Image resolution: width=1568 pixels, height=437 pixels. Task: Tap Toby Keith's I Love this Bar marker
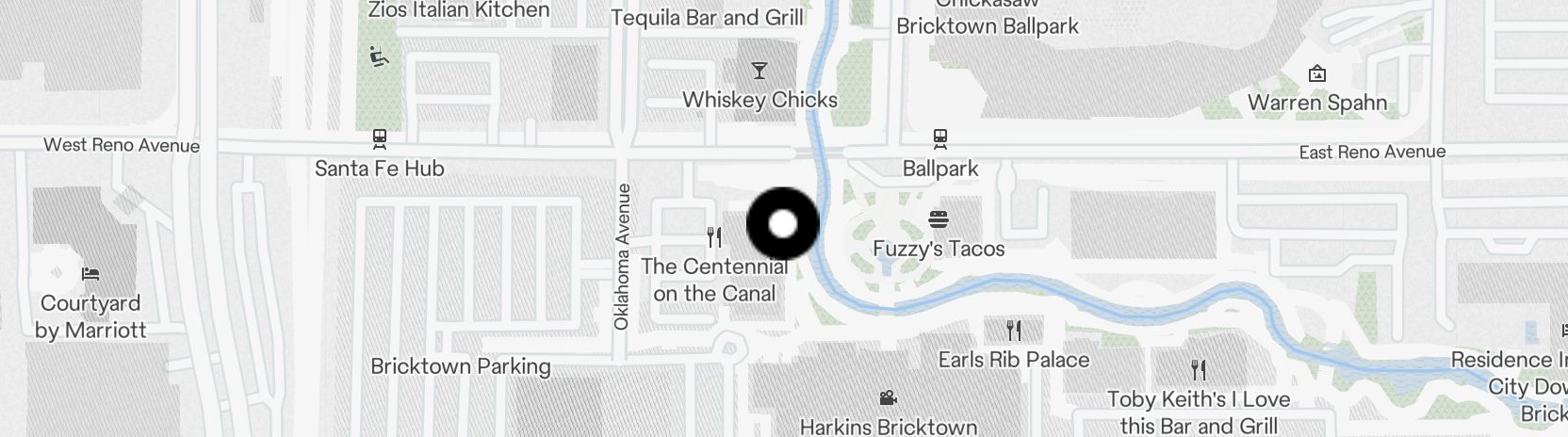tap(1198, 369)
